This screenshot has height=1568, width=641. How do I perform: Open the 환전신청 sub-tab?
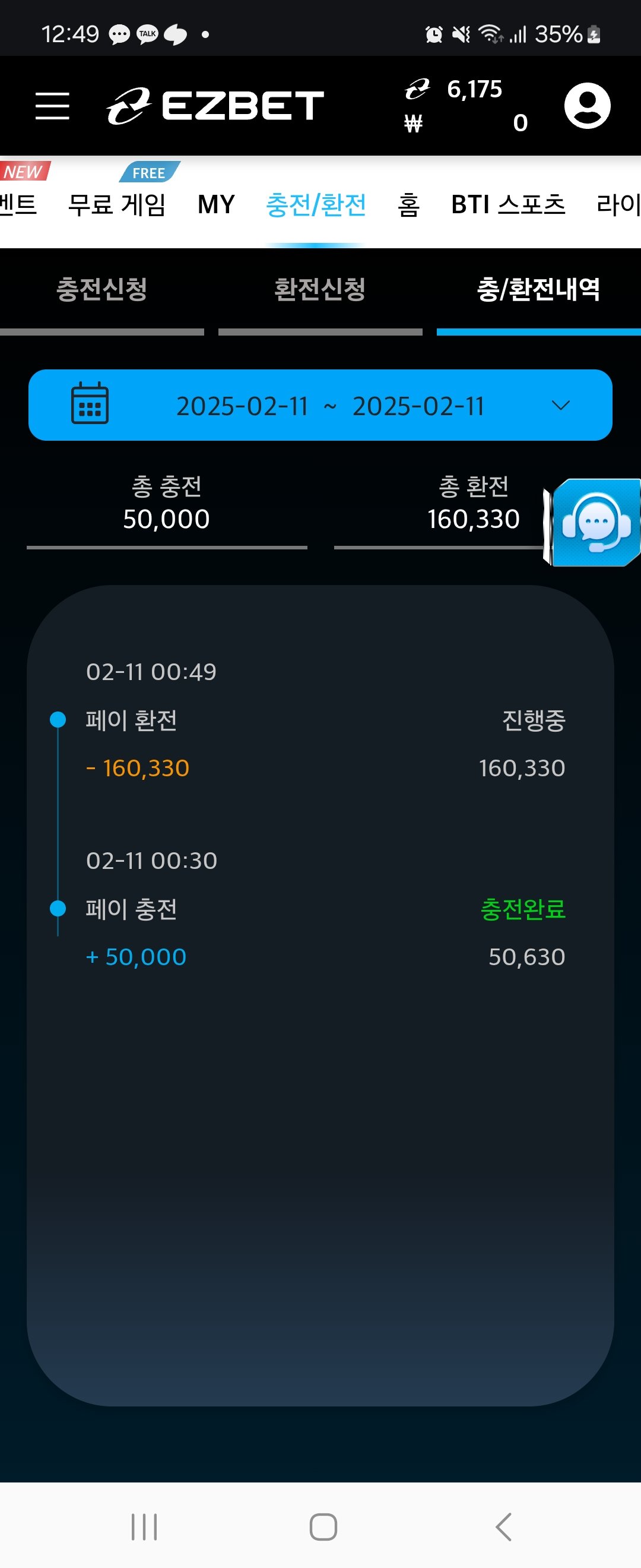(x=320, y=289)
